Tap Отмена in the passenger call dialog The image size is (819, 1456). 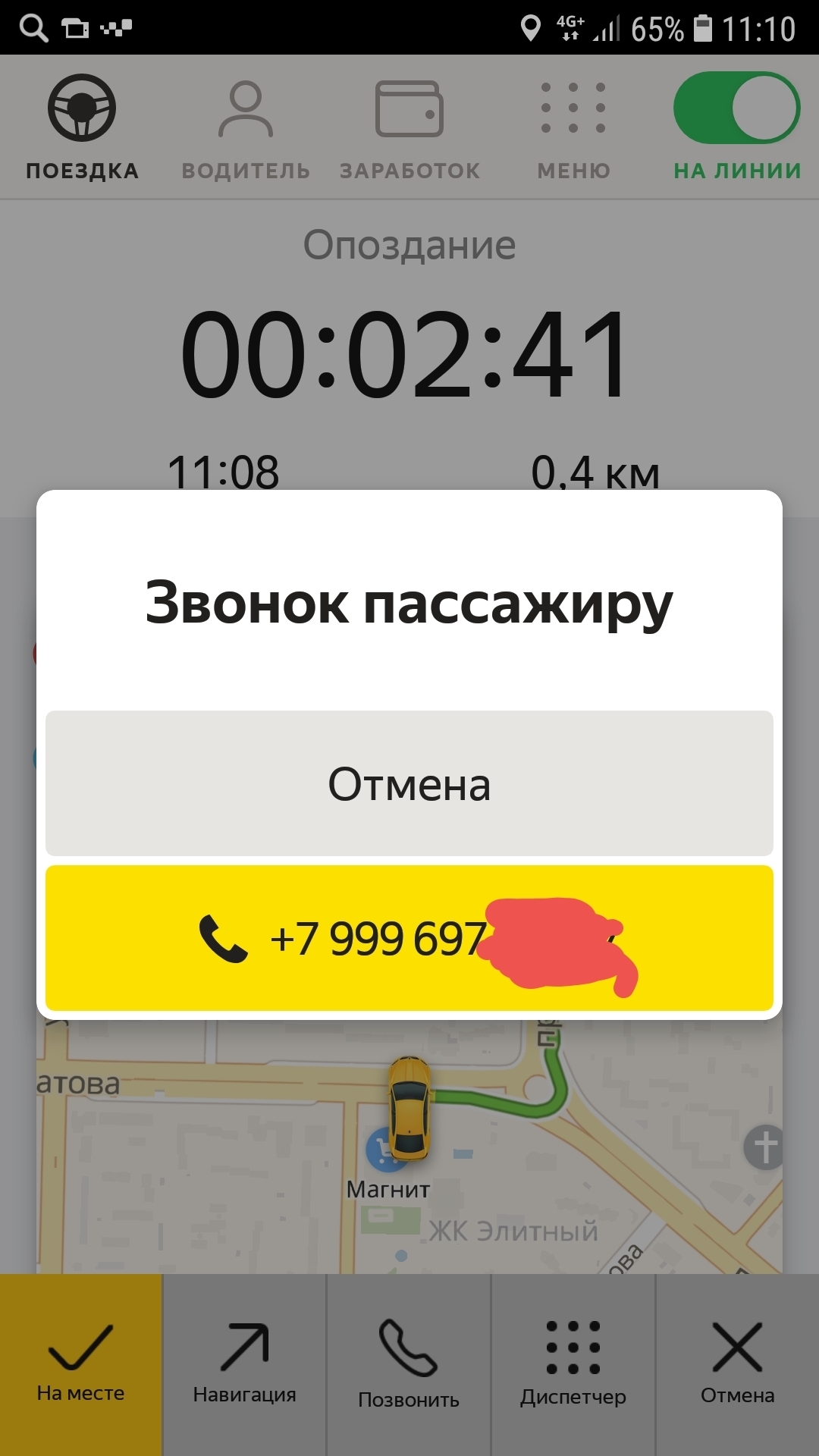tap(409, 783)
